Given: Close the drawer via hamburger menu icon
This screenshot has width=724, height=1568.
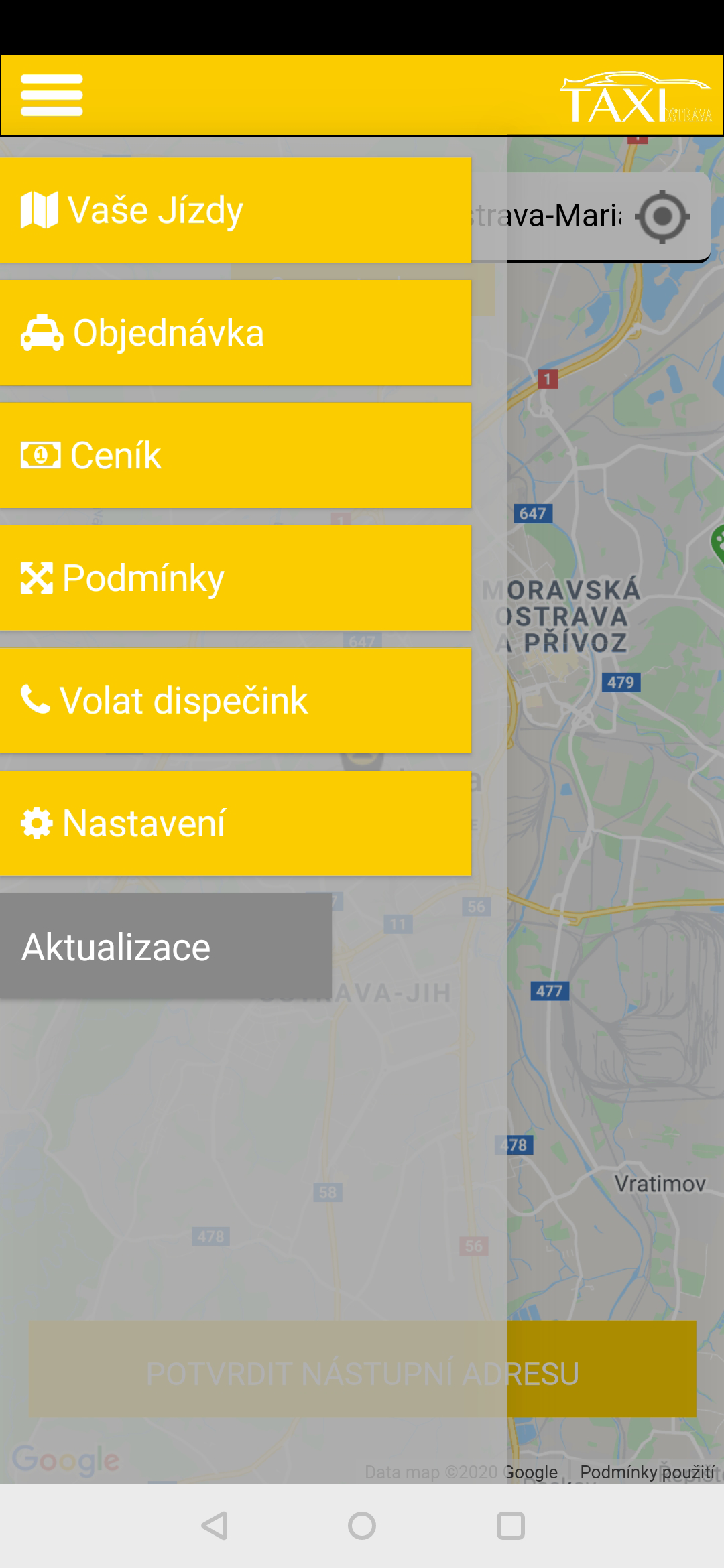Looking at the screenshot, I should click(x=52, y=95).
